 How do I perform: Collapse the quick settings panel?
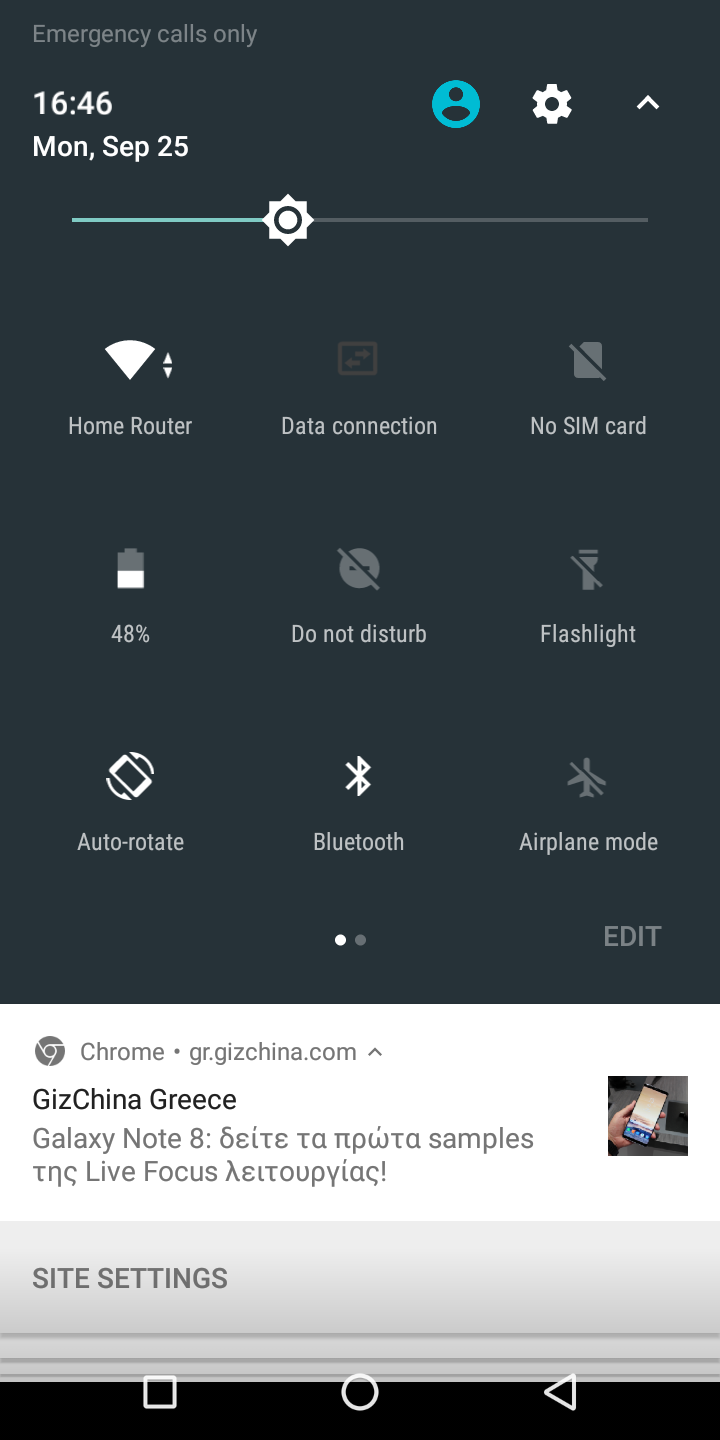[x=648, y=103]
